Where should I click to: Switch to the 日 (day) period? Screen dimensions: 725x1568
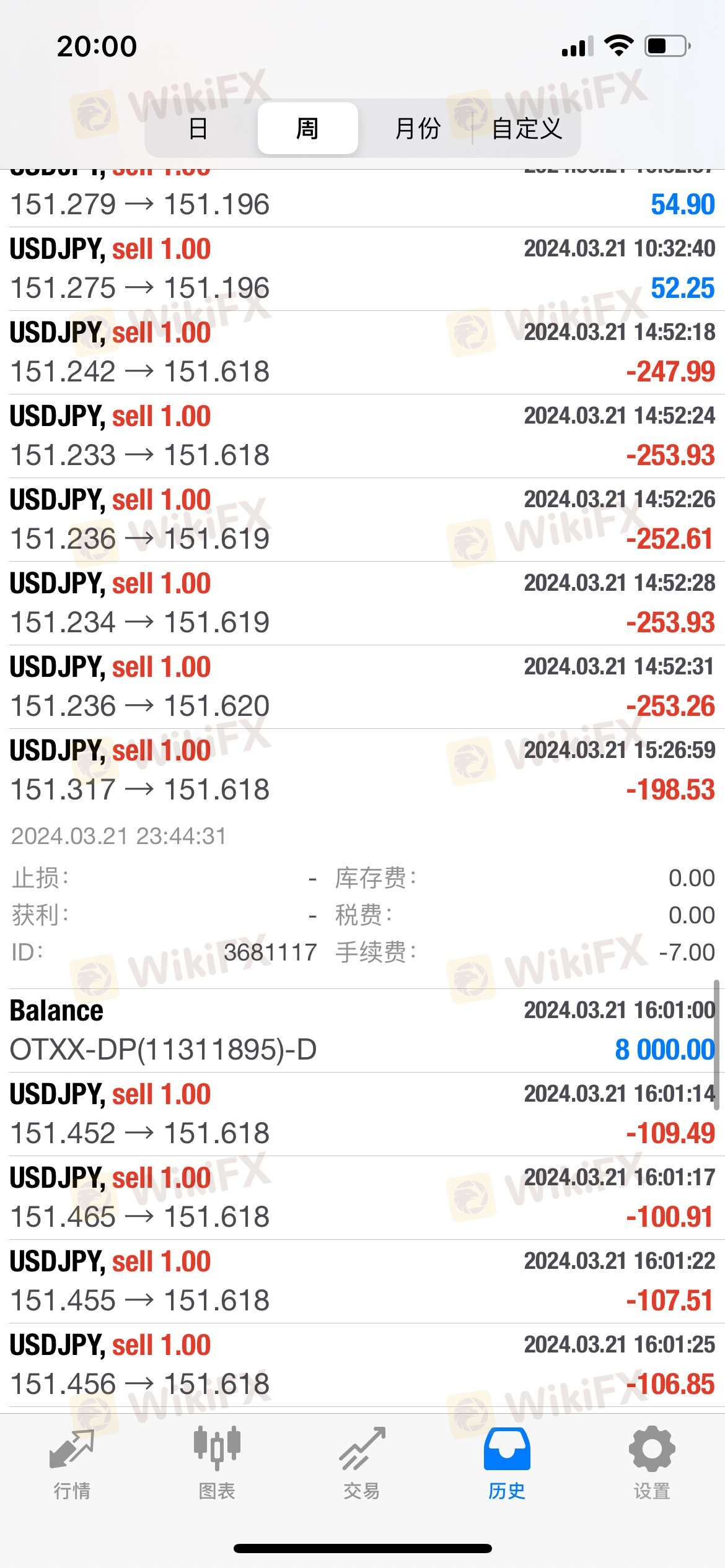tap(198, 129)
